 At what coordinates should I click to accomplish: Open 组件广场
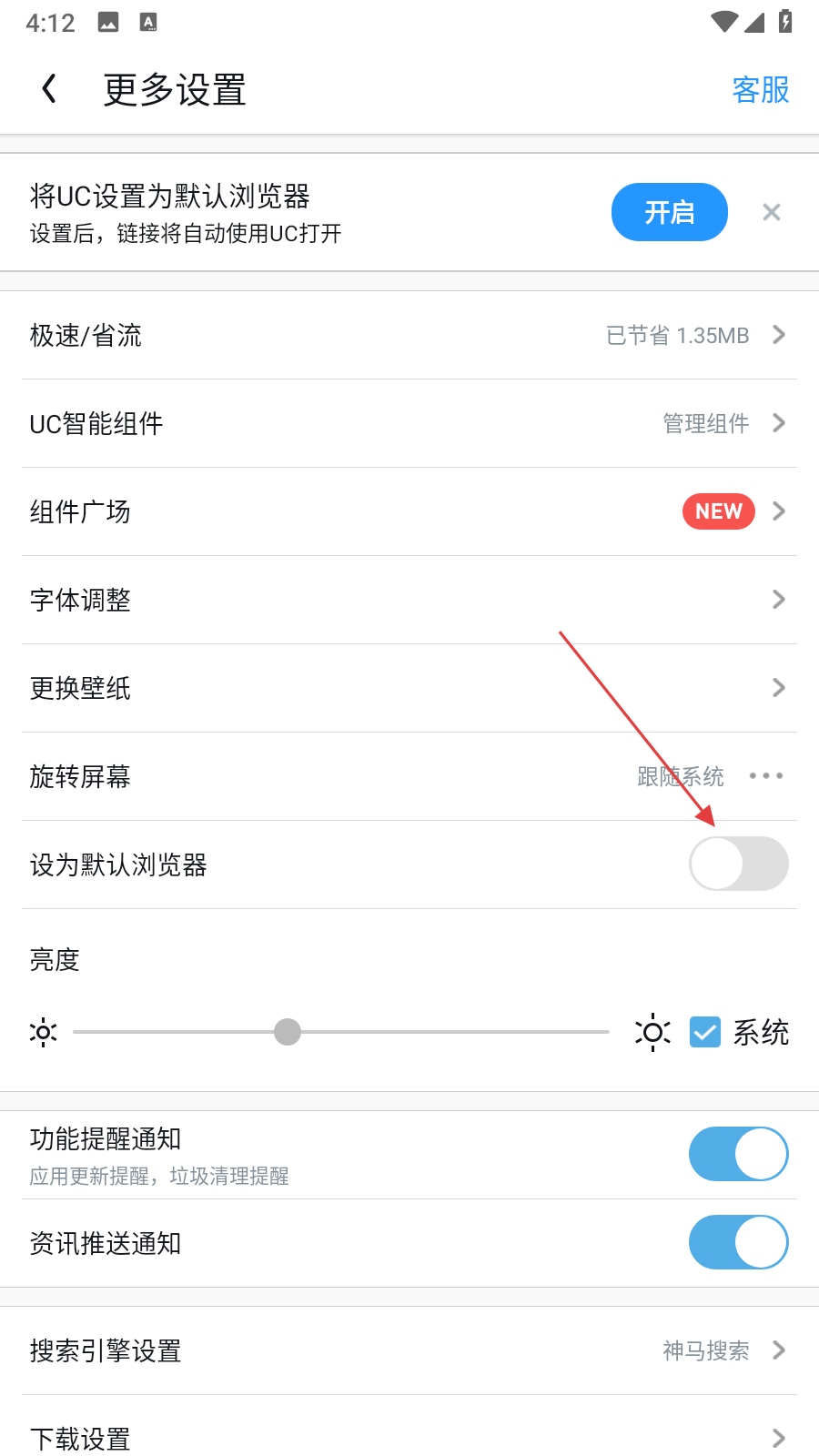409,511
